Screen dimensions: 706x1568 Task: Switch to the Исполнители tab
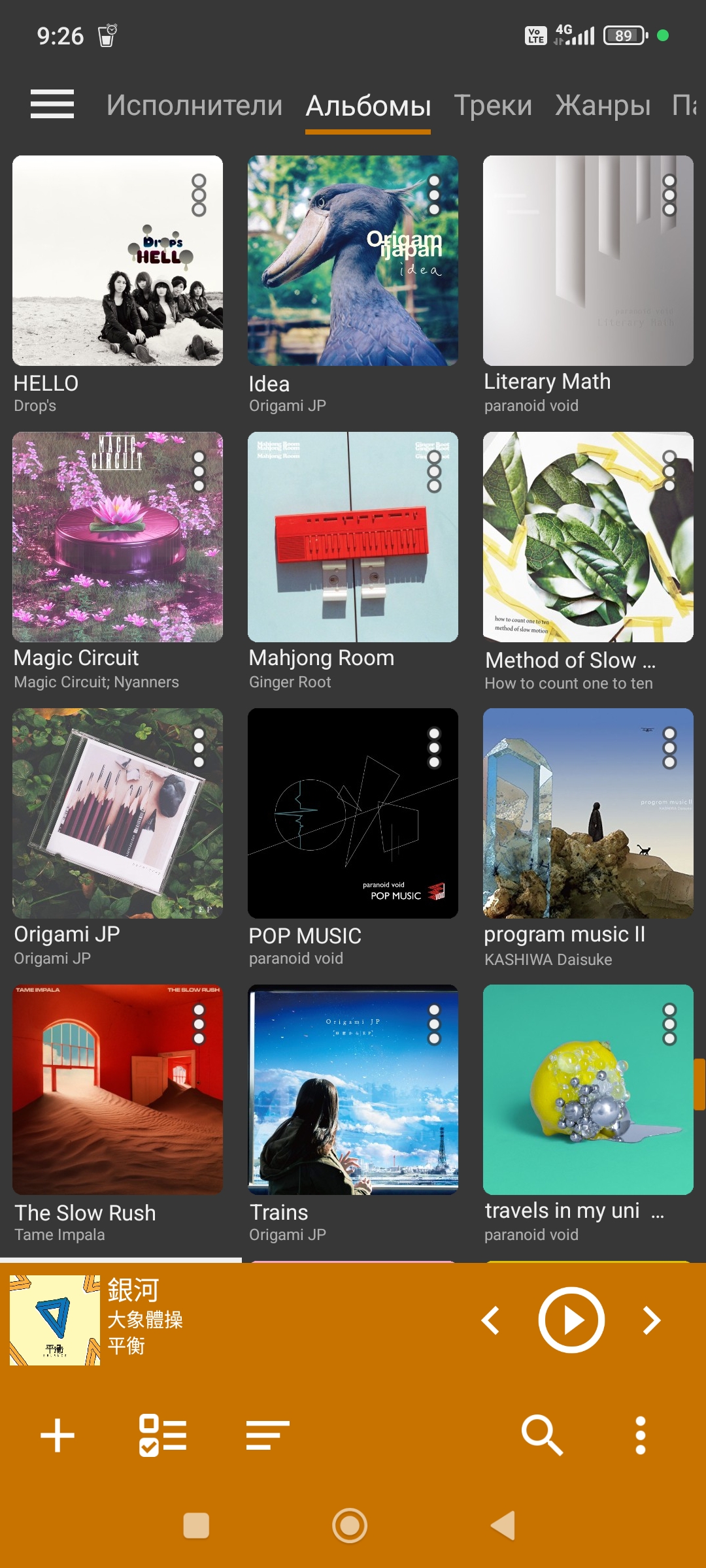[x=194, y=105]
